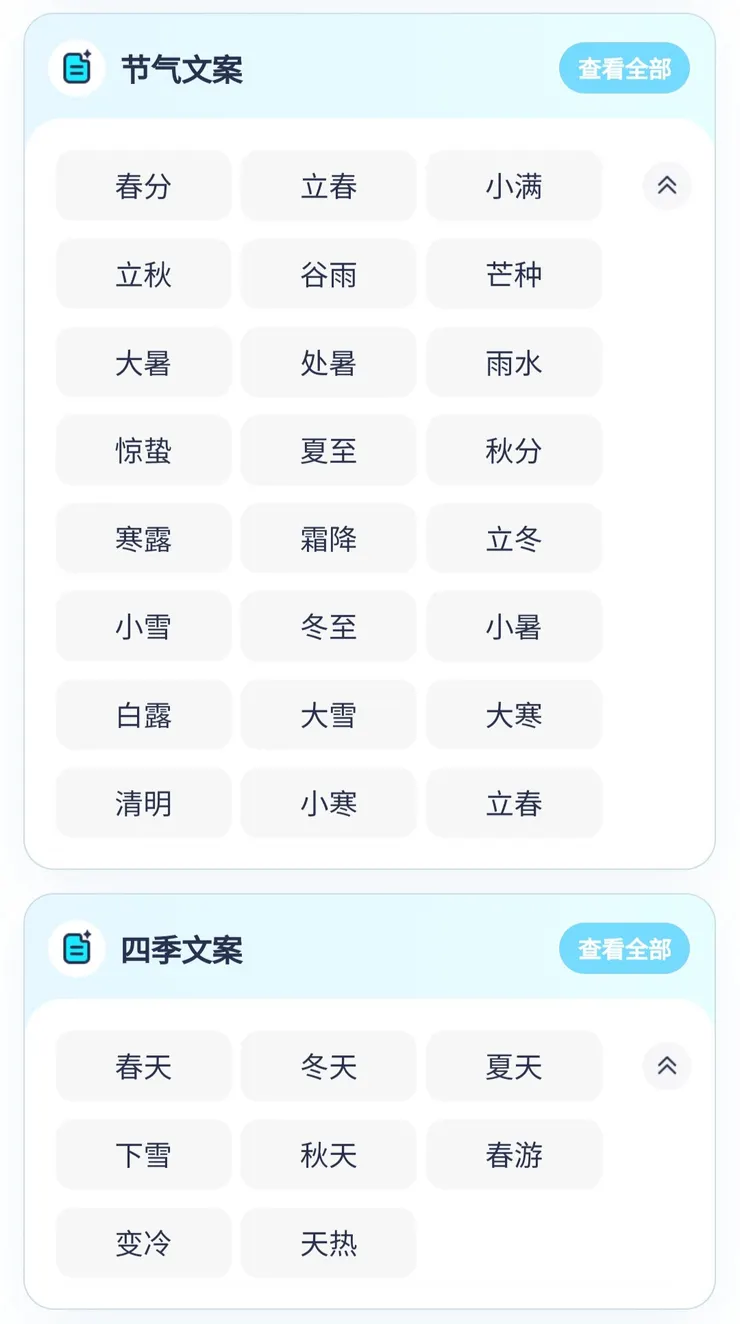Collapse the 节气文案 tag list via chevron

point(666,186)
